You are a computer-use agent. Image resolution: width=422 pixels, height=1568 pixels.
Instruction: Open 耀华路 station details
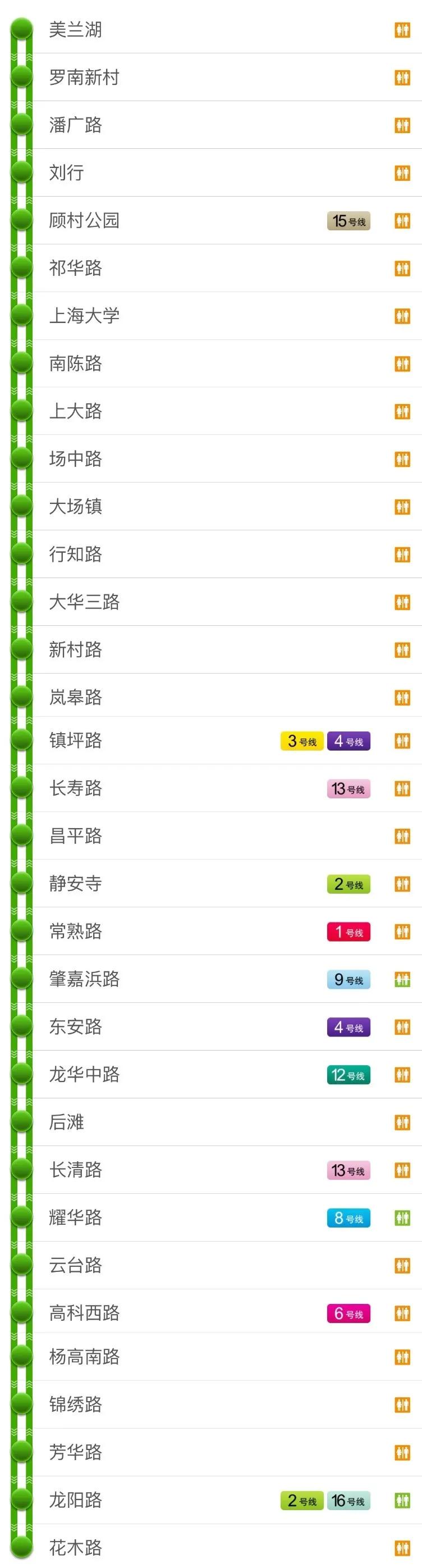[x=75, y=1217]
